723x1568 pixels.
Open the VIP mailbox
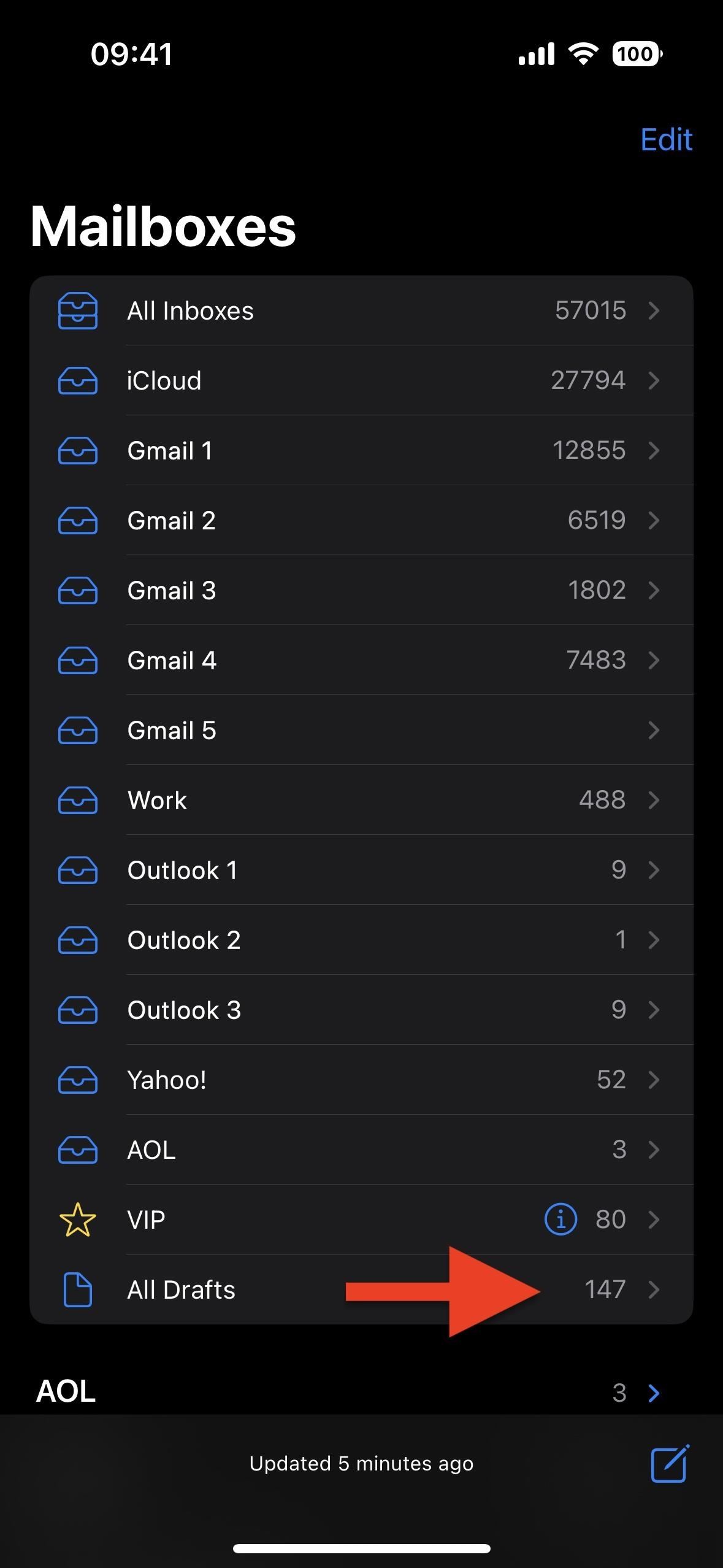tap(307, 1220)
